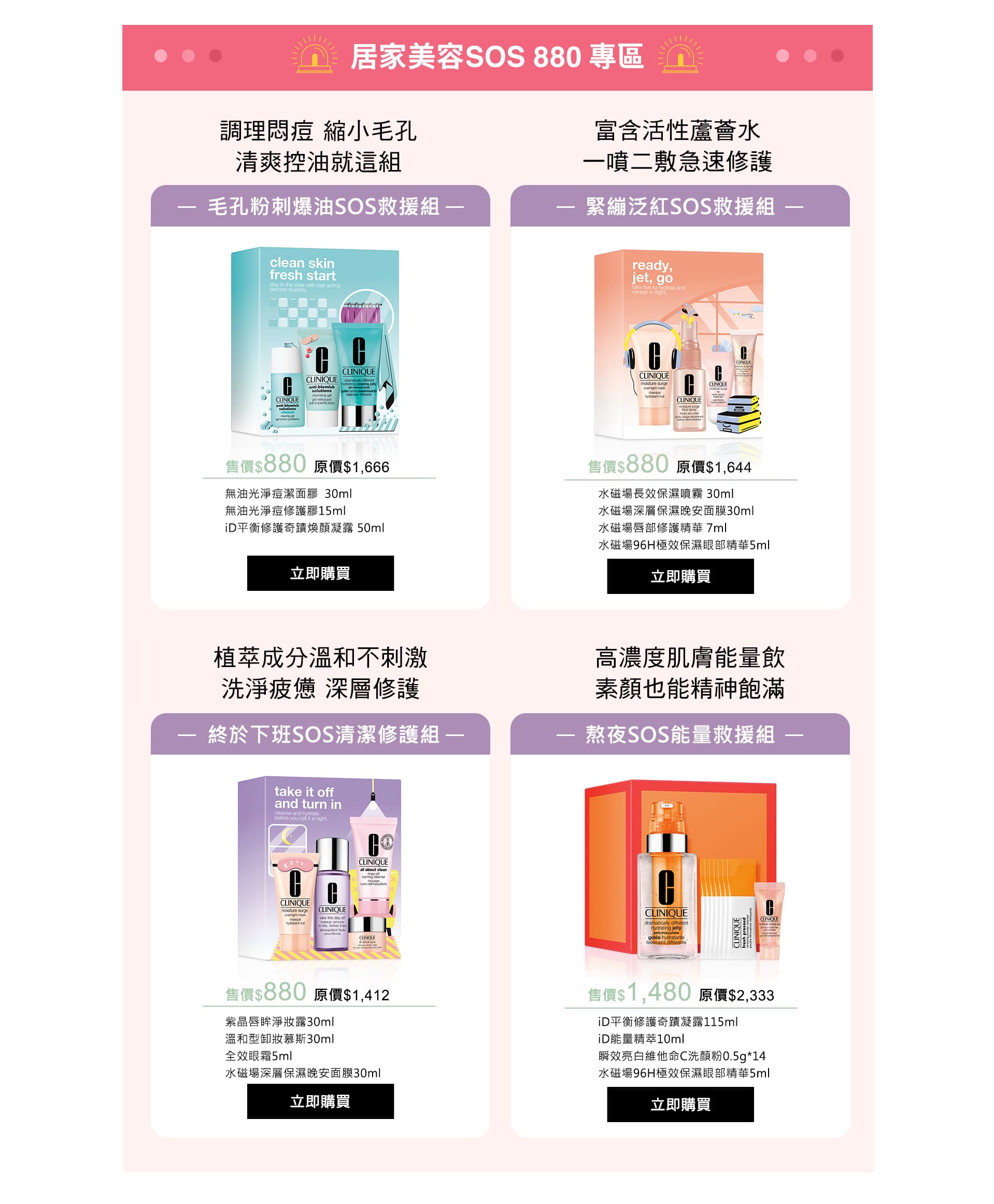Buy the 終於下班SOS清潔修護組 set now
The height and width of the screenshot is (1204, 994).
pyautogui.click(x=320, y=1100)
